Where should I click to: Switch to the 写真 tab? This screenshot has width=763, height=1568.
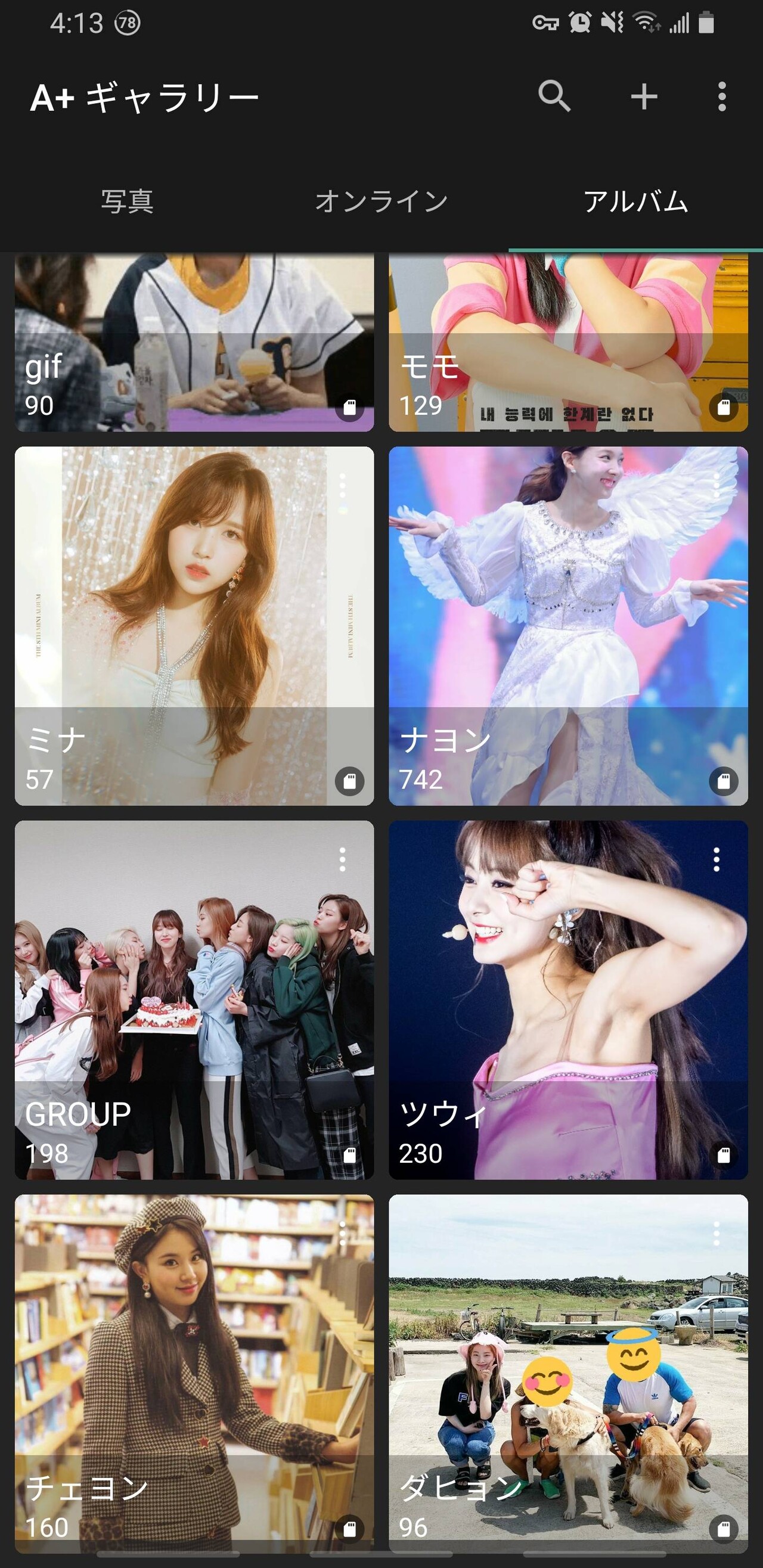pyautogui.click(x=126, y=201)
